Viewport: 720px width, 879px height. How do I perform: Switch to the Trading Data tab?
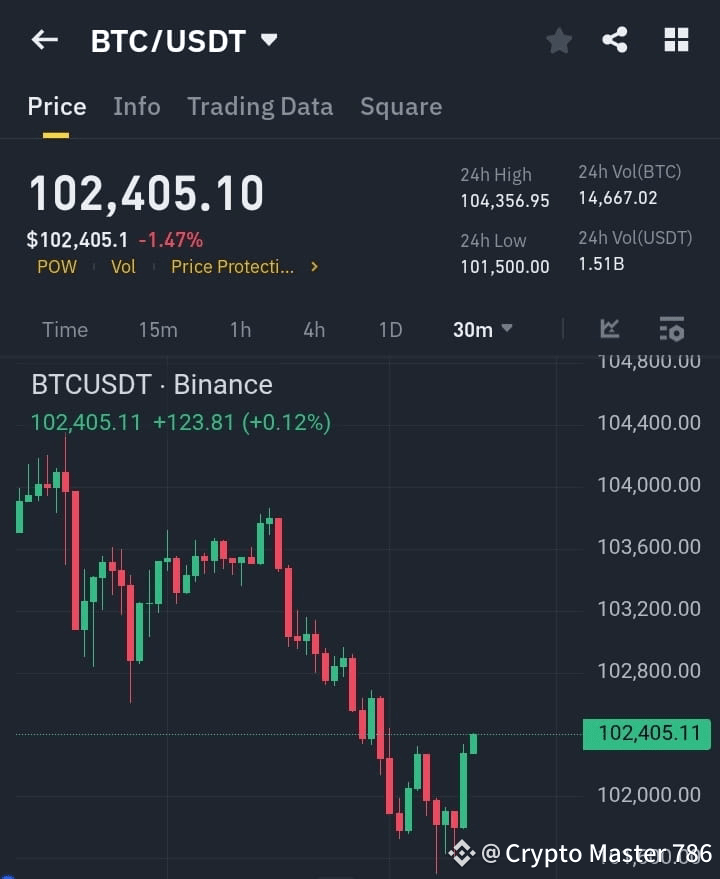[x=260, y=107]
